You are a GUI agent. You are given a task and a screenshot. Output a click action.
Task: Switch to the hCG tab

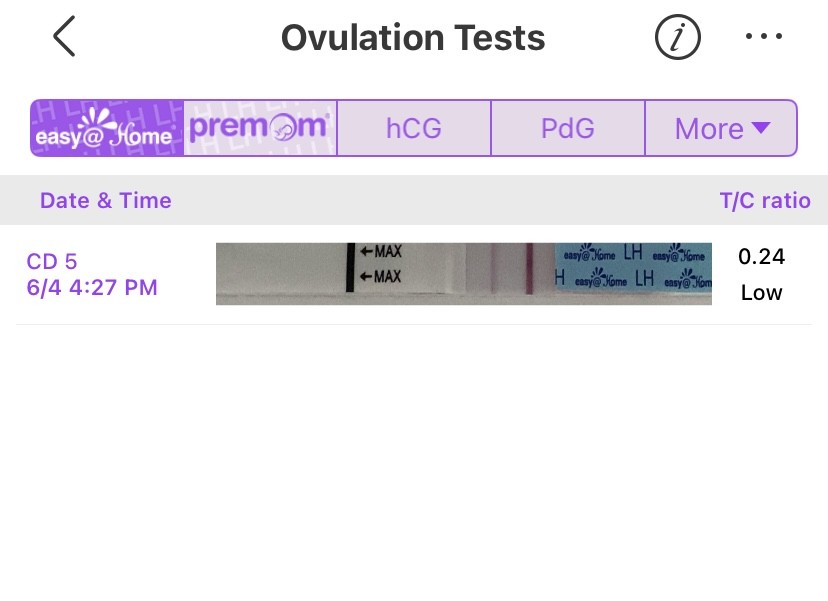414,128
